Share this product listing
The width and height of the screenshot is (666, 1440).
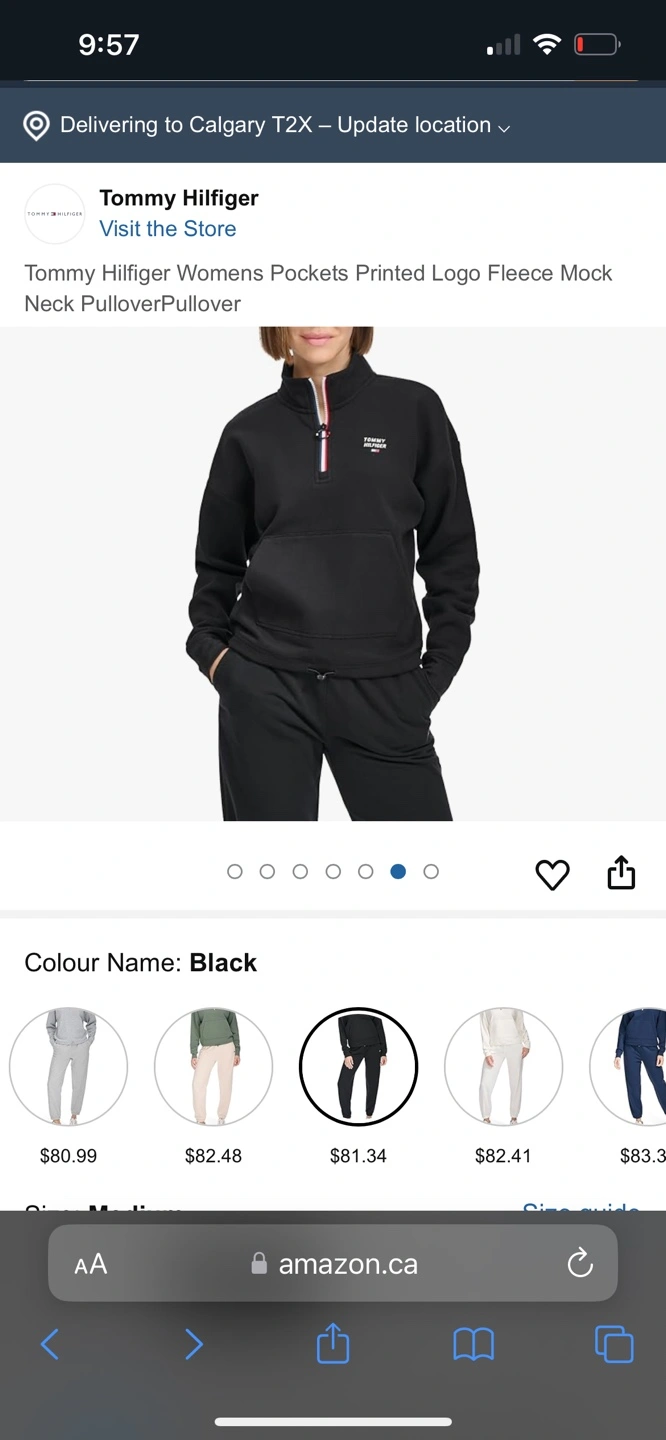(x=621, y=872)
